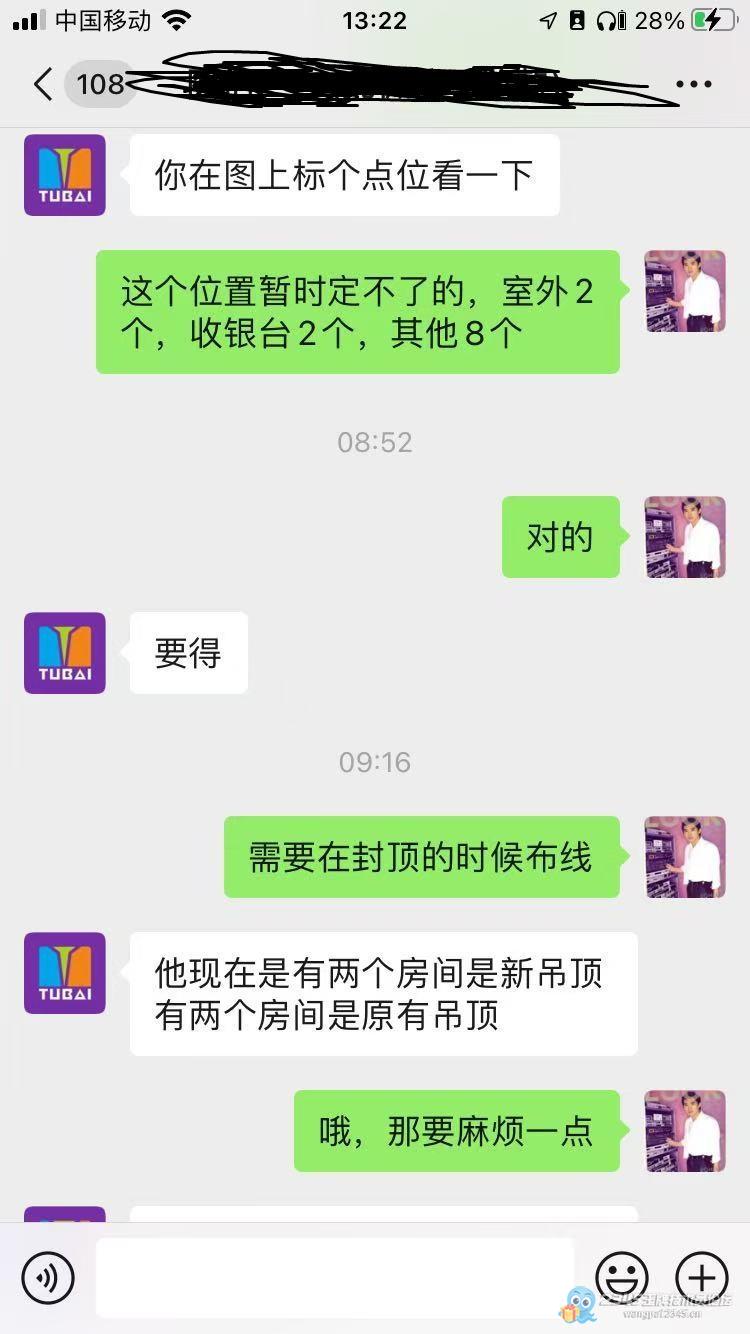Open the plus attachments menu
This screenshot has height=1334, width=750.
point(701,1277)
